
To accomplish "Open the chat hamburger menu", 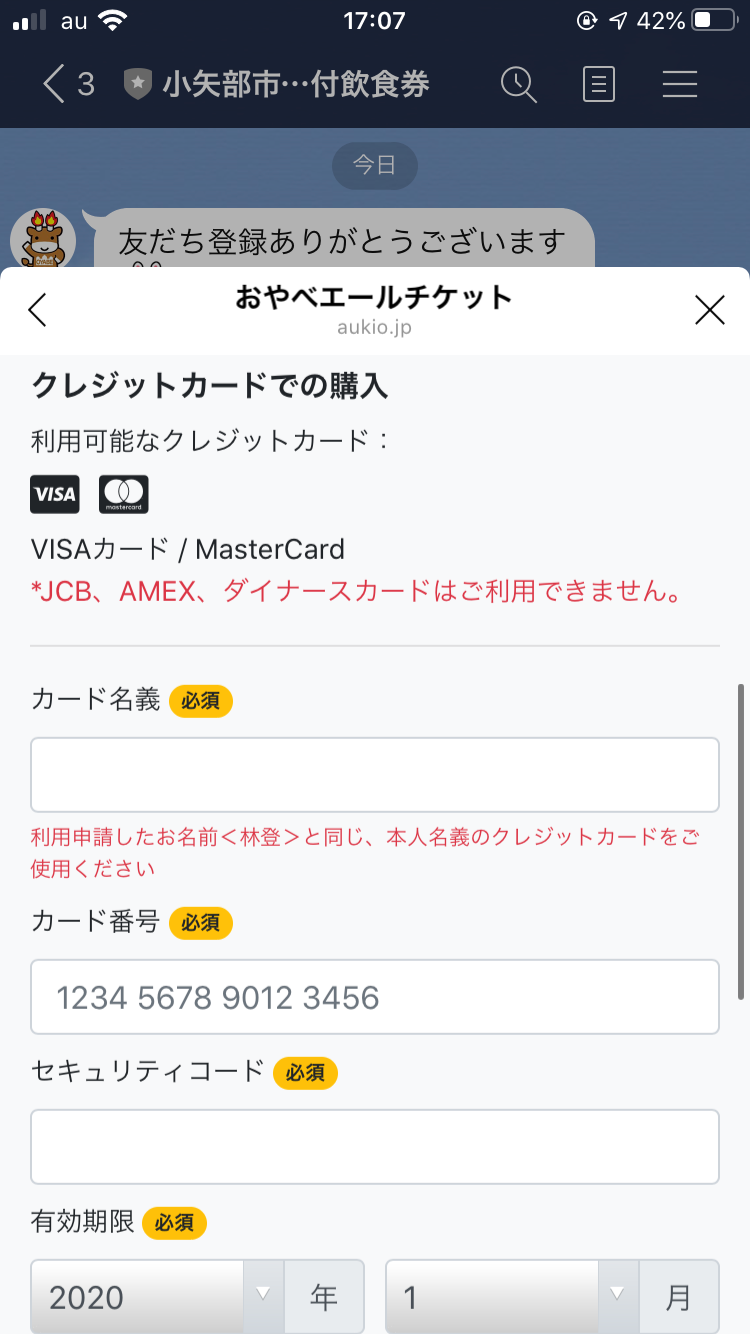I will click(680, 85).
